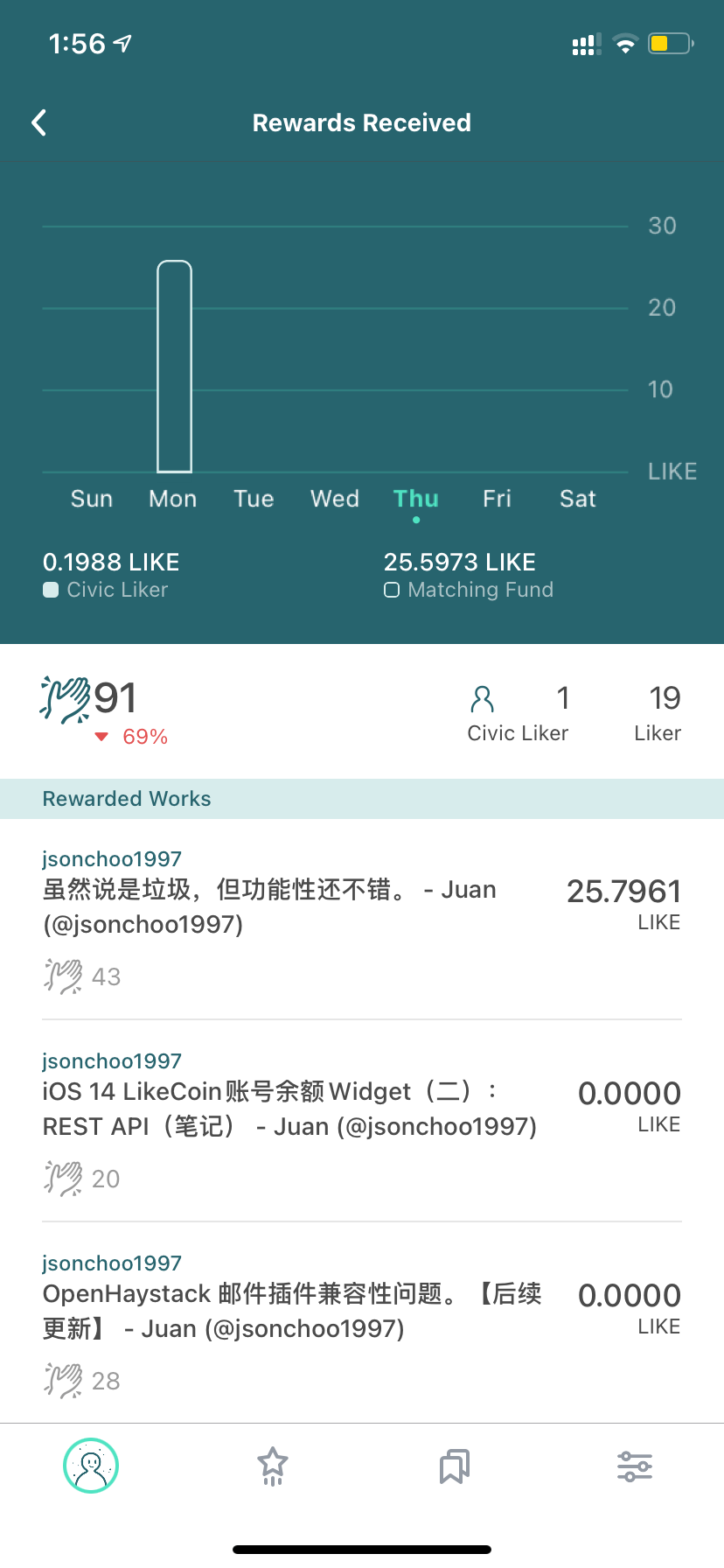Go back from Rewards Received

click(39, 122)
